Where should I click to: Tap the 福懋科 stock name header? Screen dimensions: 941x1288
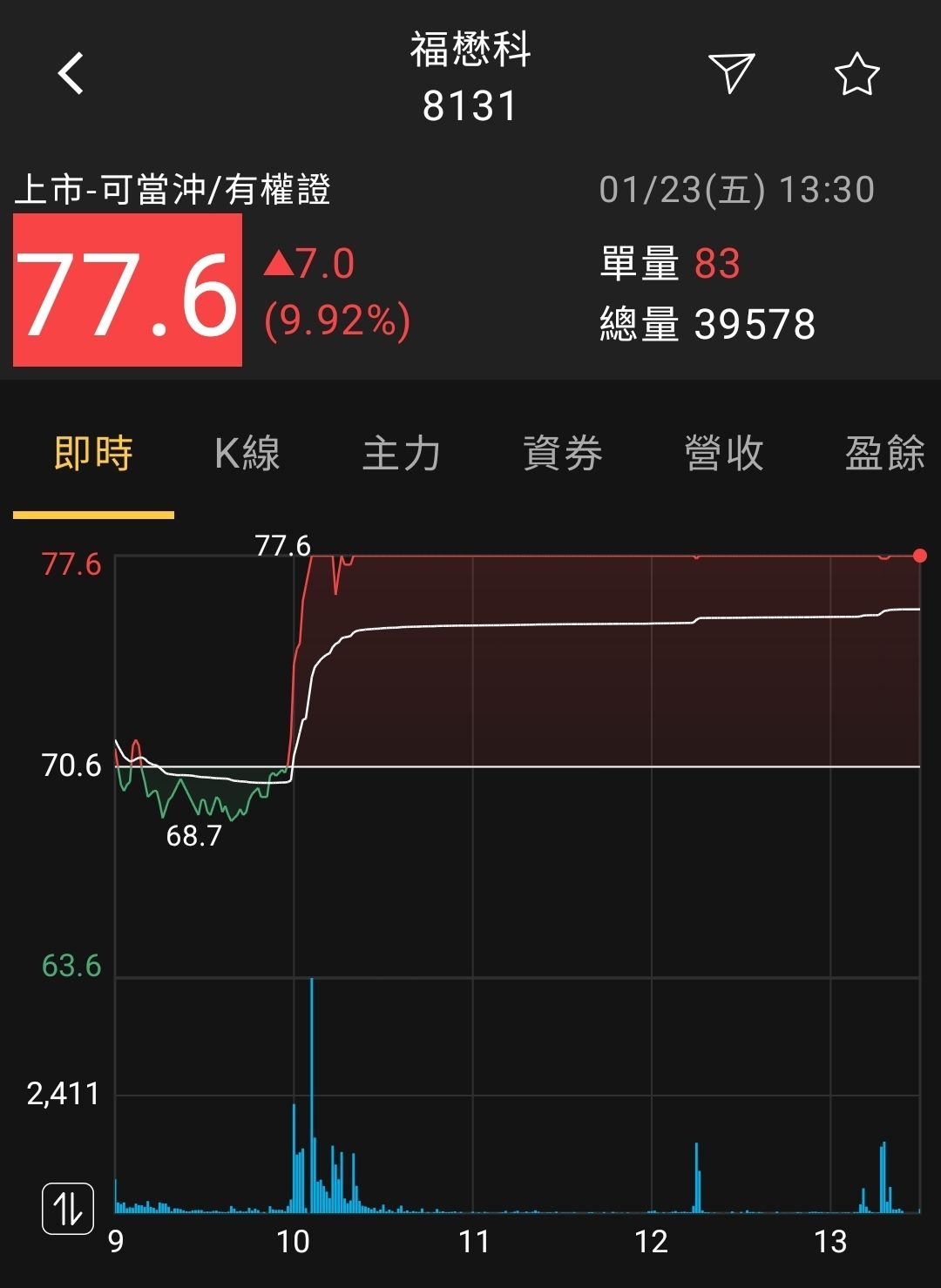click(x=470, y=54)
